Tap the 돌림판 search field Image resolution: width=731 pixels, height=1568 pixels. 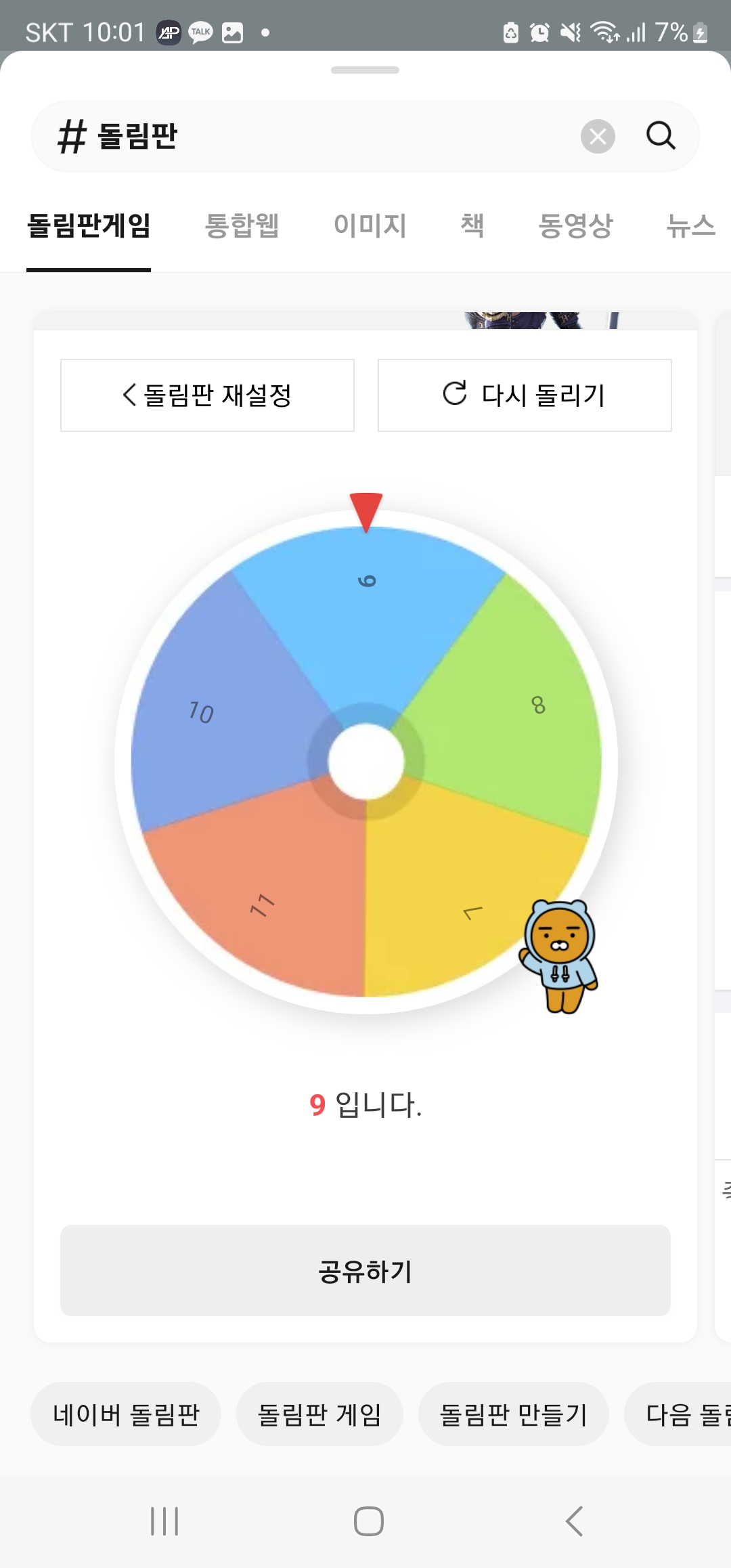tap(325, 136)
